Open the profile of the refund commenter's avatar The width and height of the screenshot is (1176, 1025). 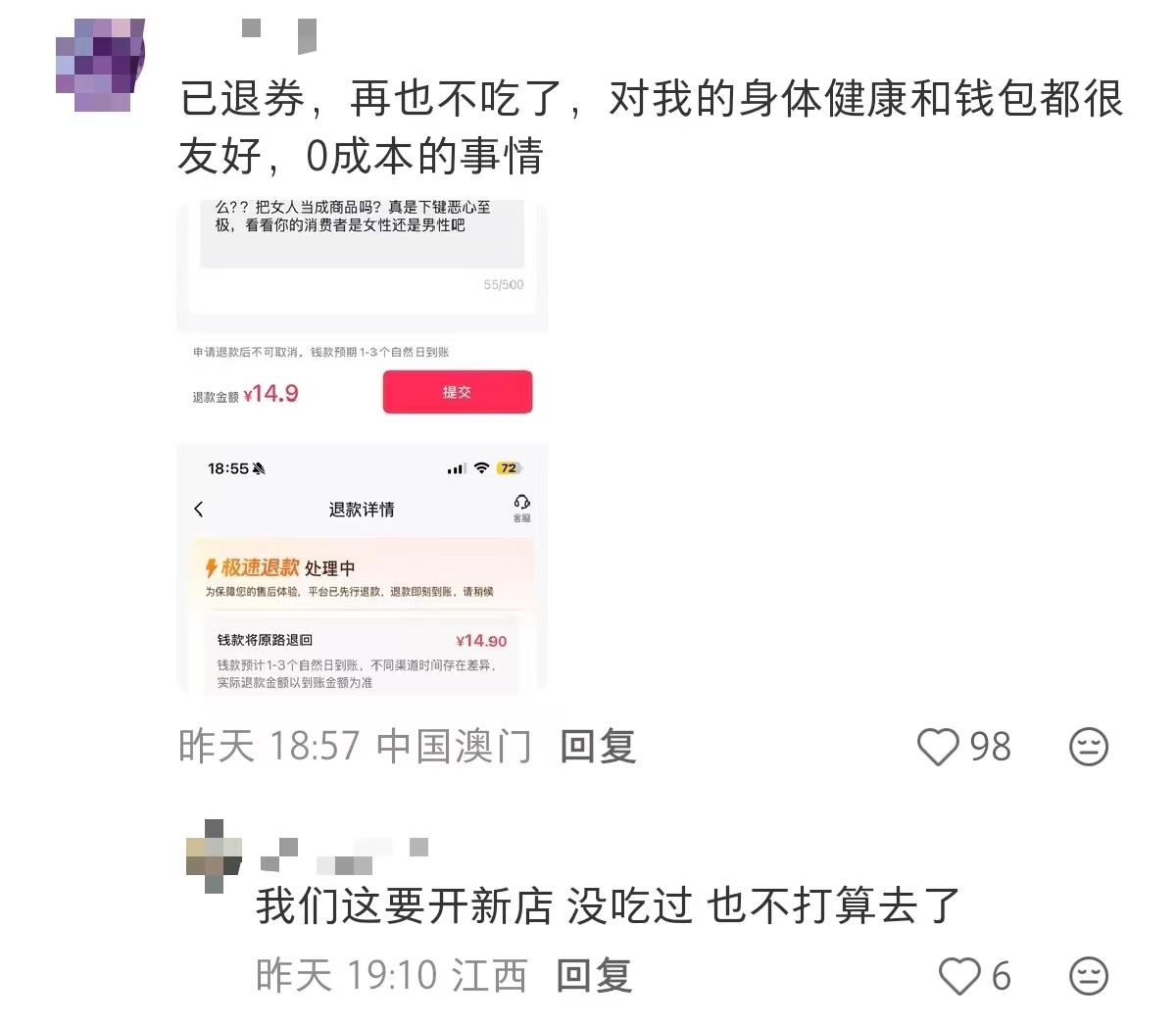pyautogui.click(x=99, y=65)
